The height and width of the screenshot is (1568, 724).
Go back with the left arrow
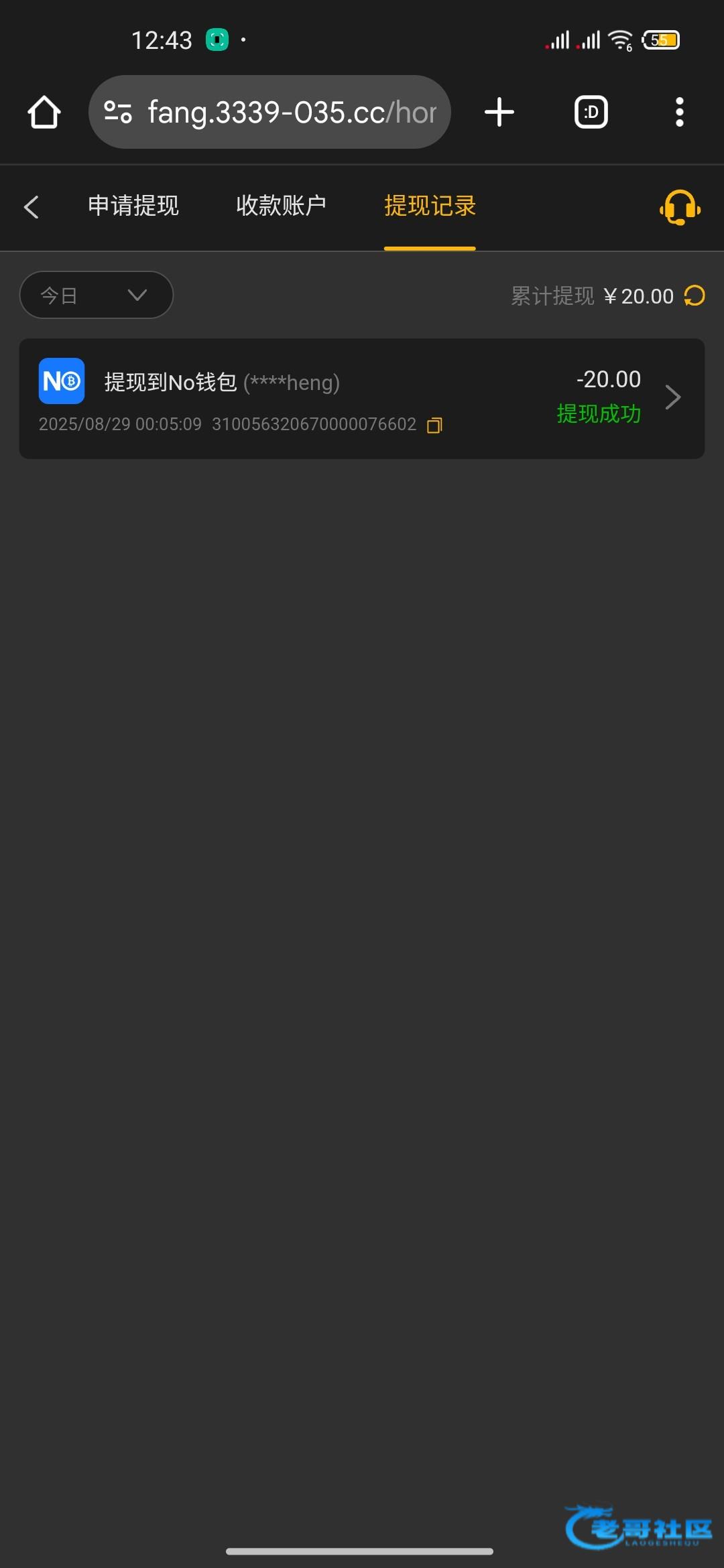click(x=31, y=206)
